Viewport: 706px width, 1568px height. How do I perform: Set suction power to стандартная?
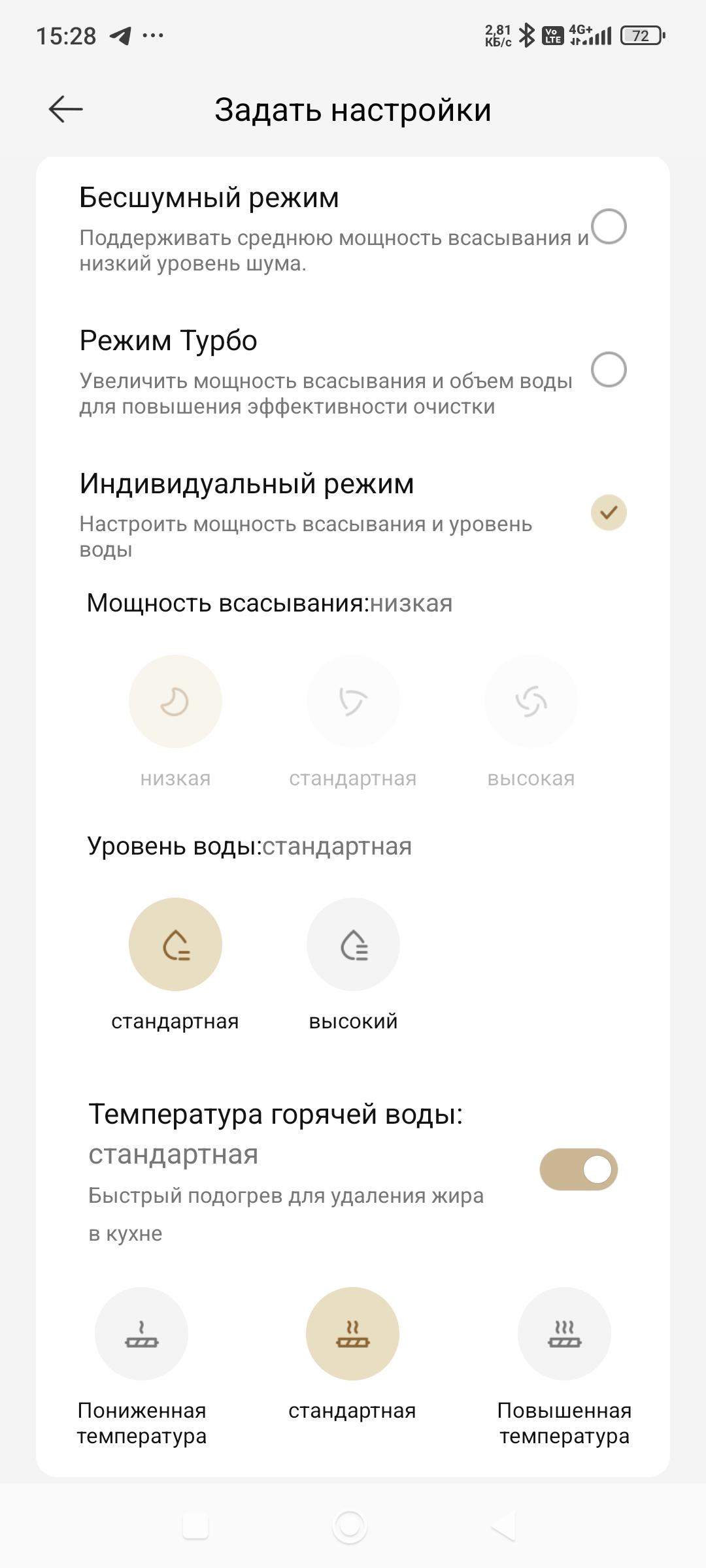[x=353, y=702]
